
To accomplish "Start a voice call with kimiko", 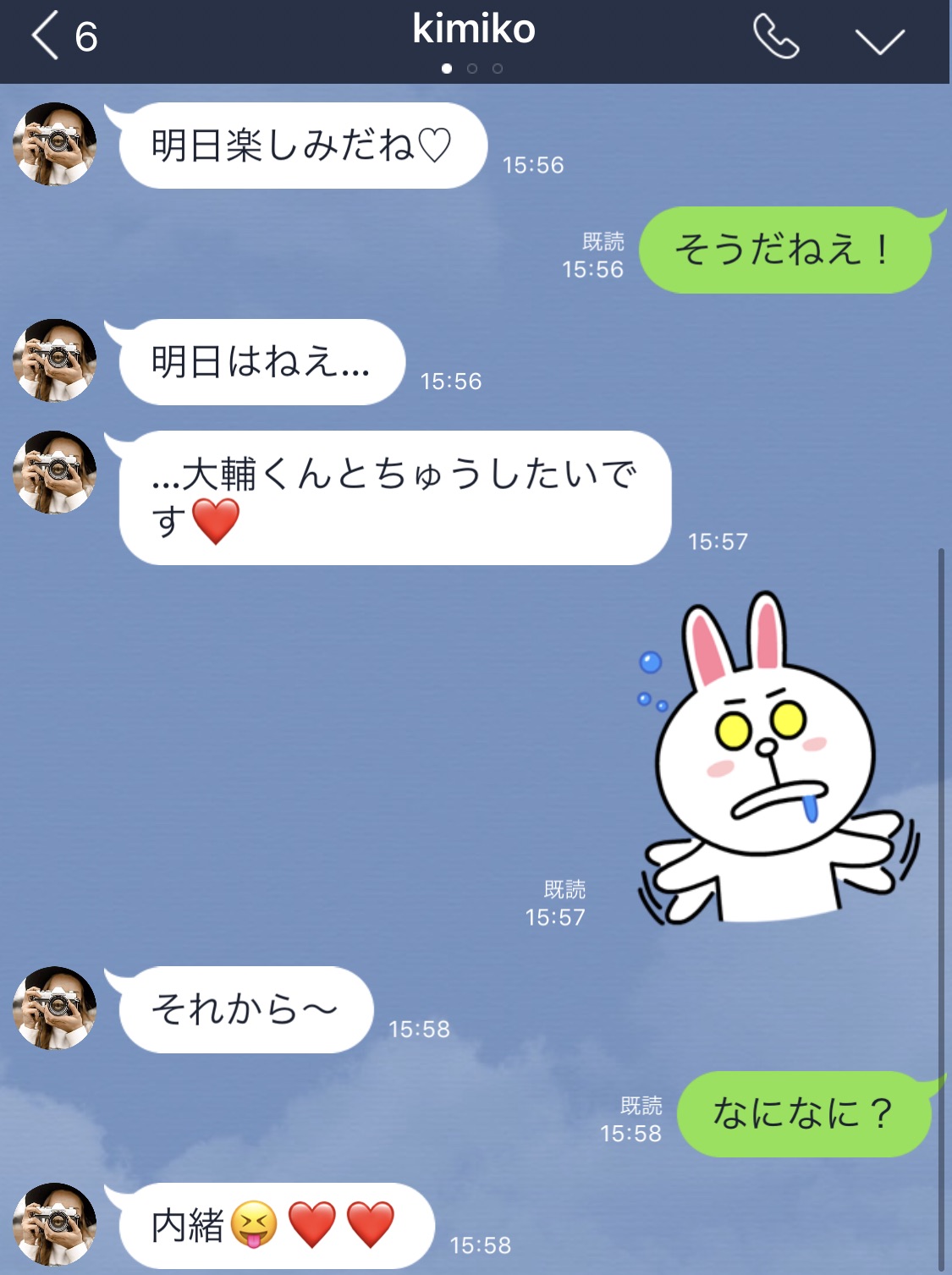I will pyautogui.click(x=775, y=37).
